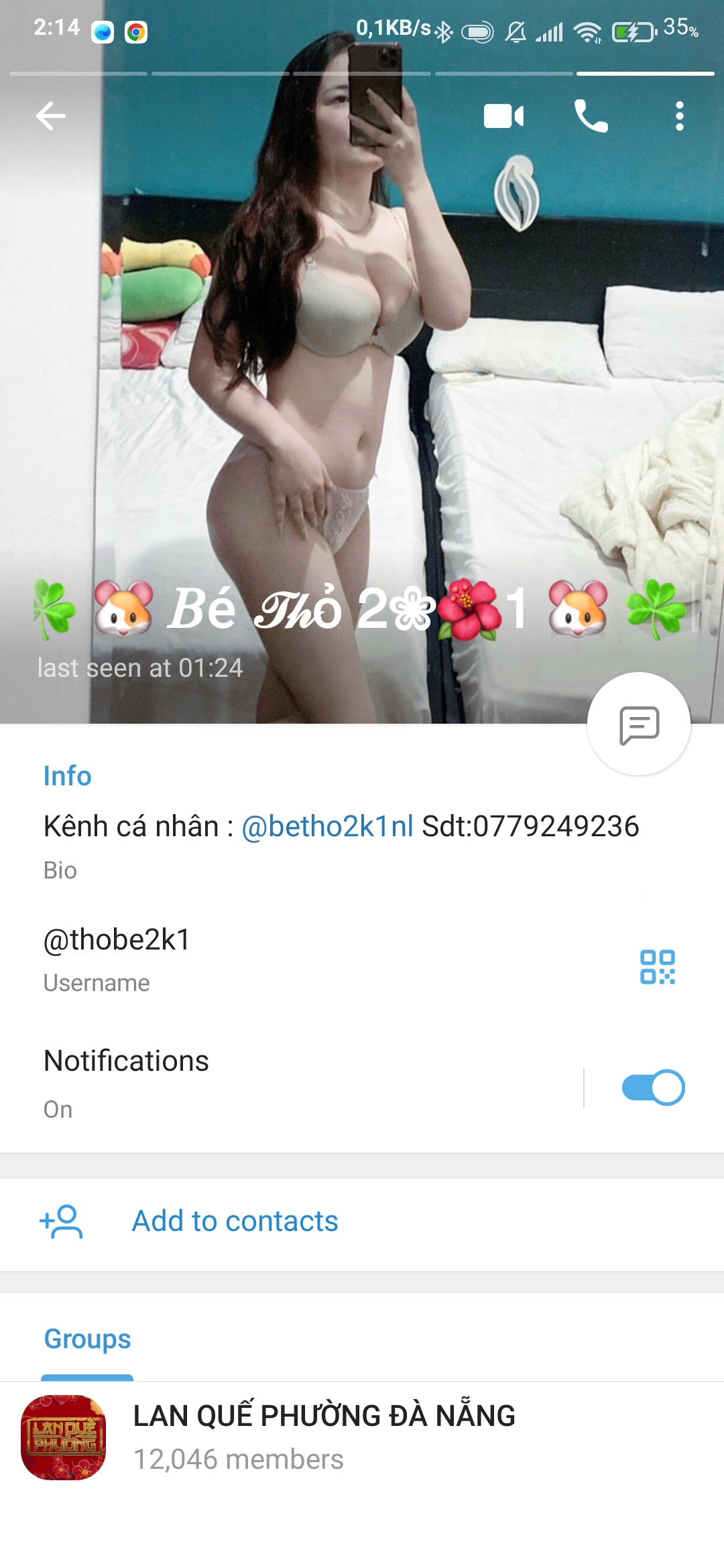Show the QR code for username
The image size is (724, 1568).
point(657,967)
